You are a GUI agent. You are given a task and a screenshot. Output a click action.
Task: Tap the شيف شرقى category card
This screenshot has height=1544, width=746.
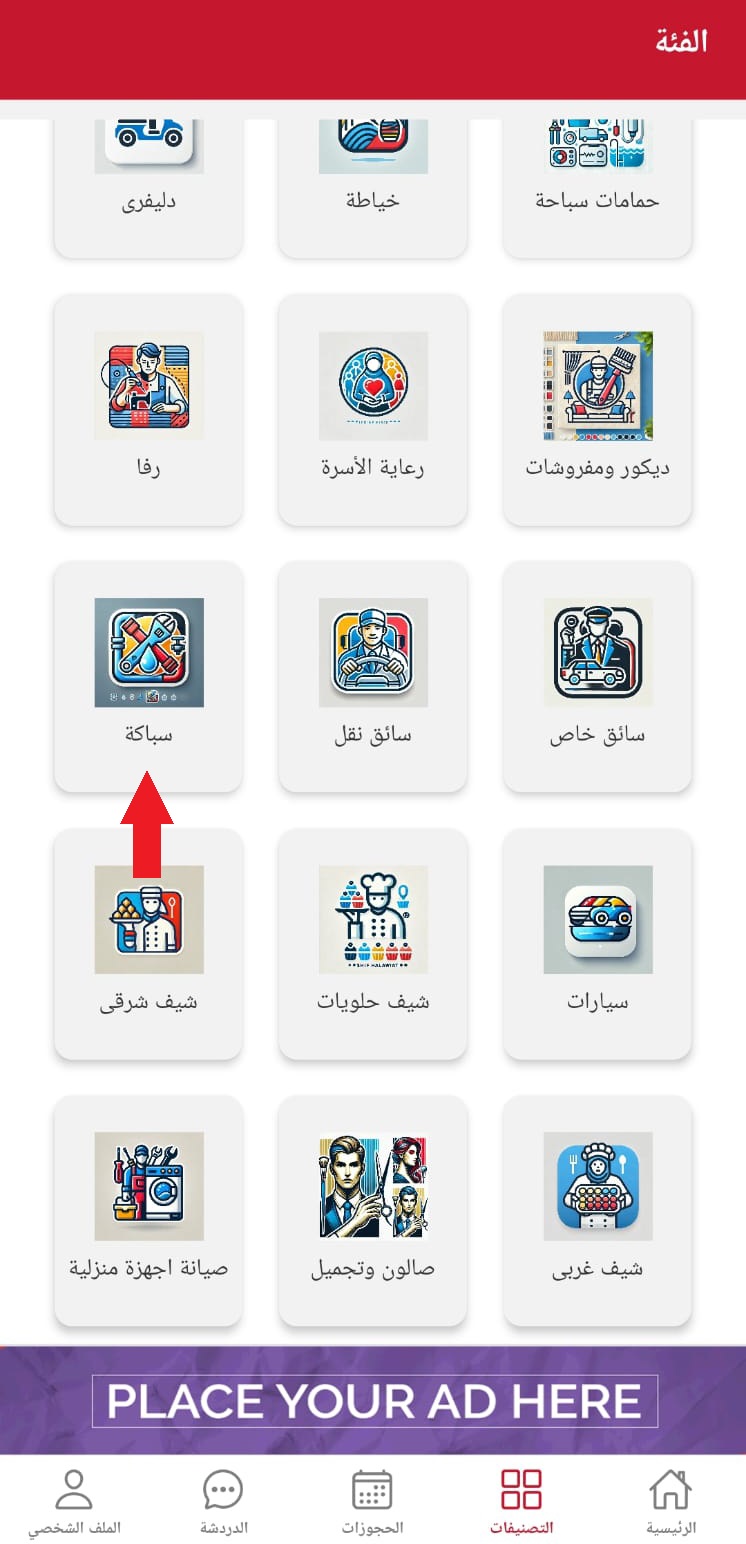(x=148, y=944)
